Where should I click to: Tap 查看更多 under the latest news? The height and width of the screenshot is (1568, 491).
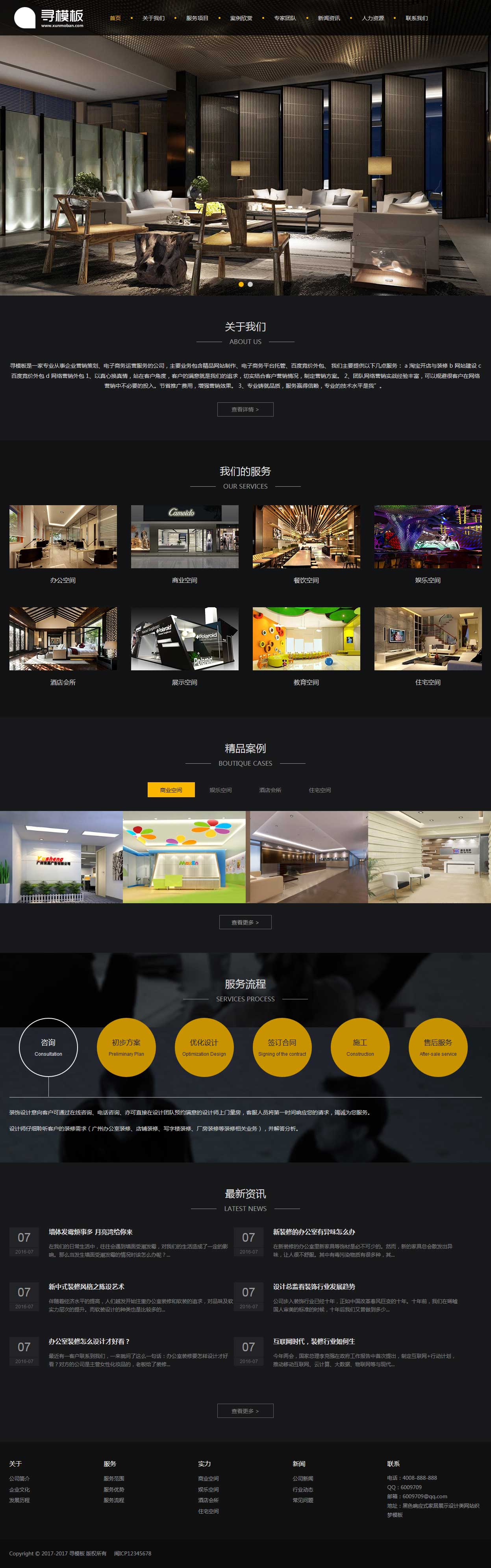click(245, 1411)
